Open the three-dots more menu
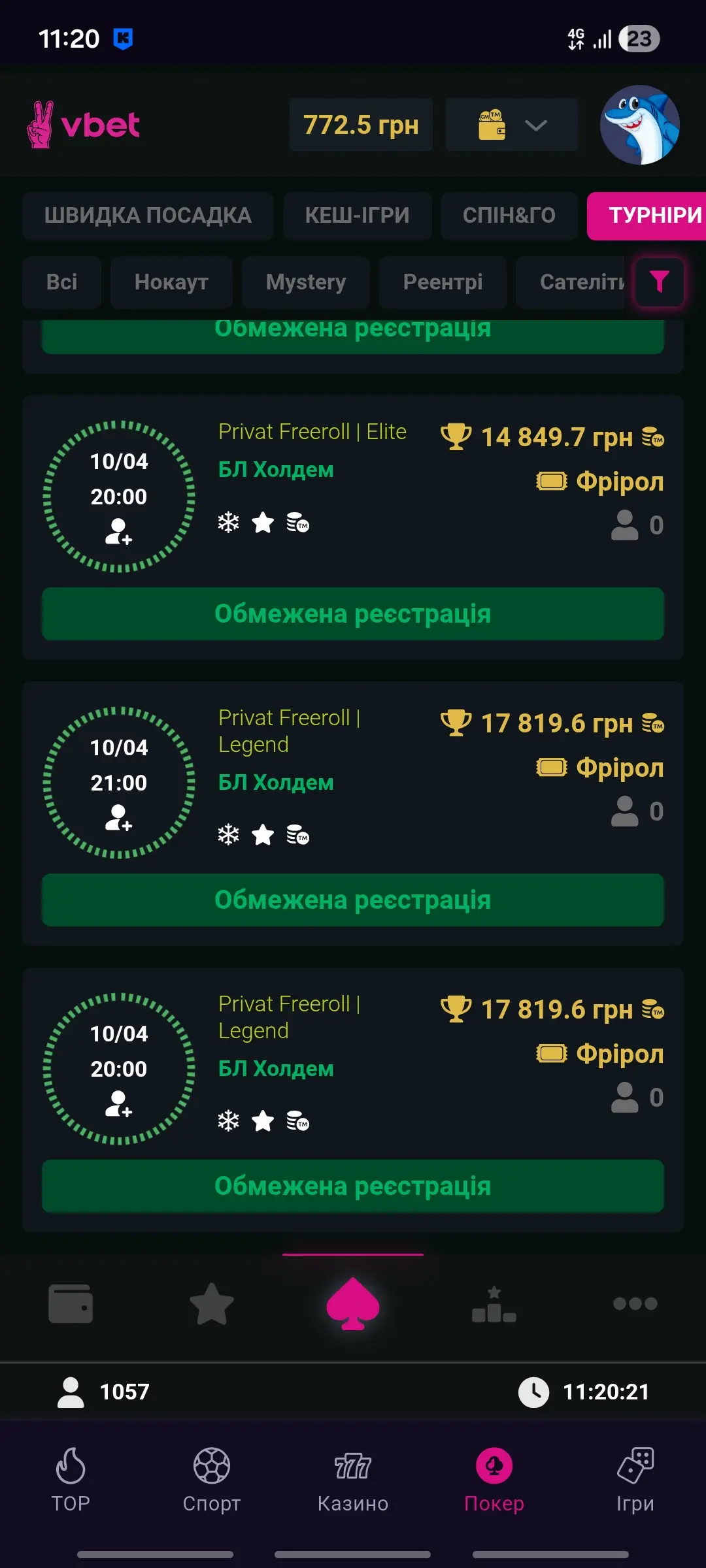 [635, 1304]
